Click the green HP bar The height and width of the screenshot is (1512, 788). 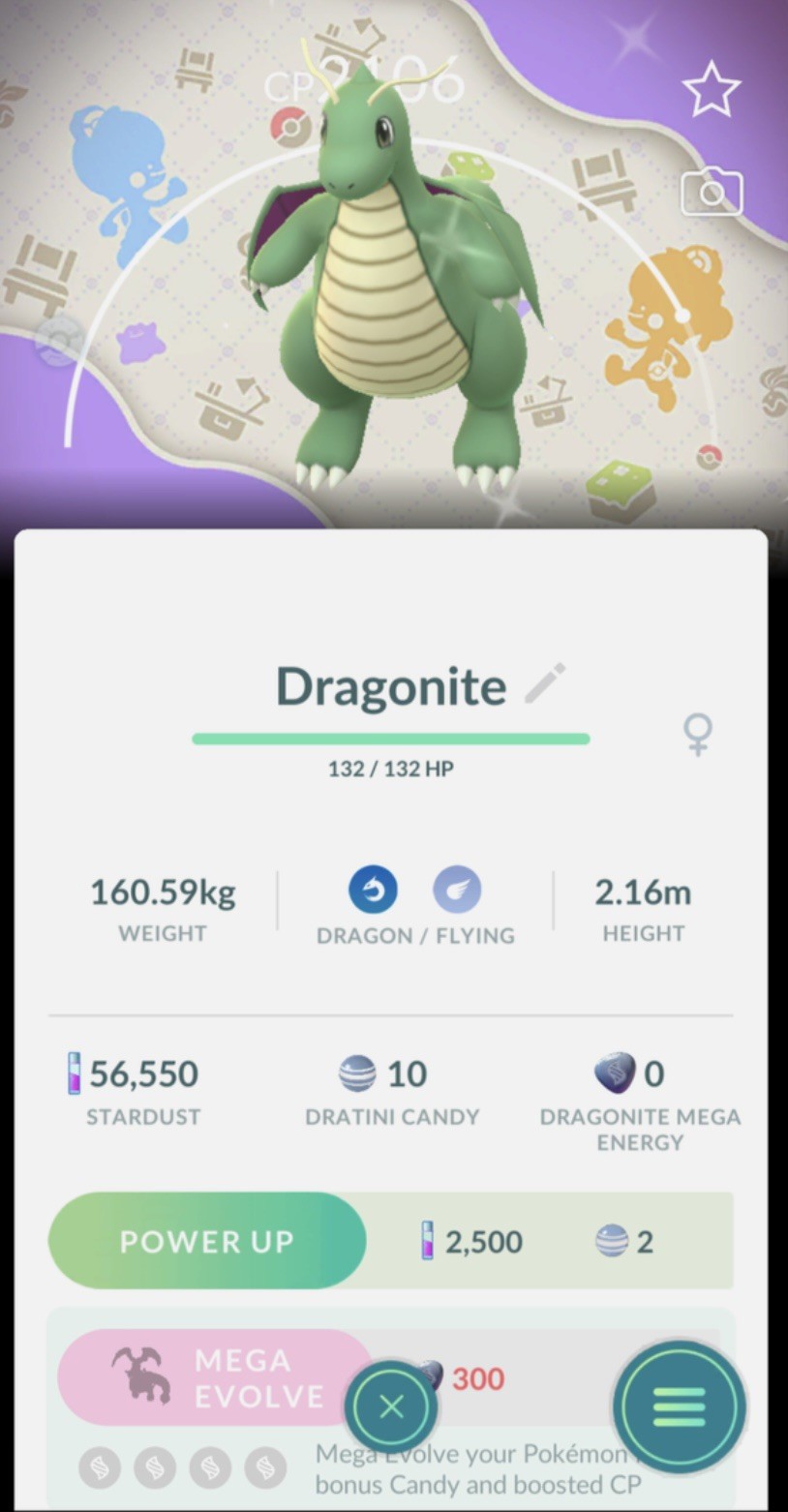391,738
